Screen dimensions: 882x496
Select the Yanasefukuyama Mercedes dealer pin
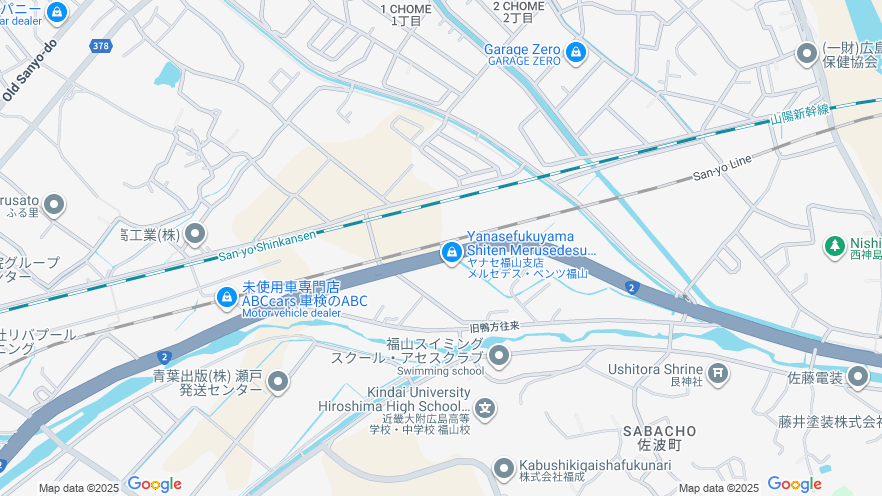coord(452,251)
